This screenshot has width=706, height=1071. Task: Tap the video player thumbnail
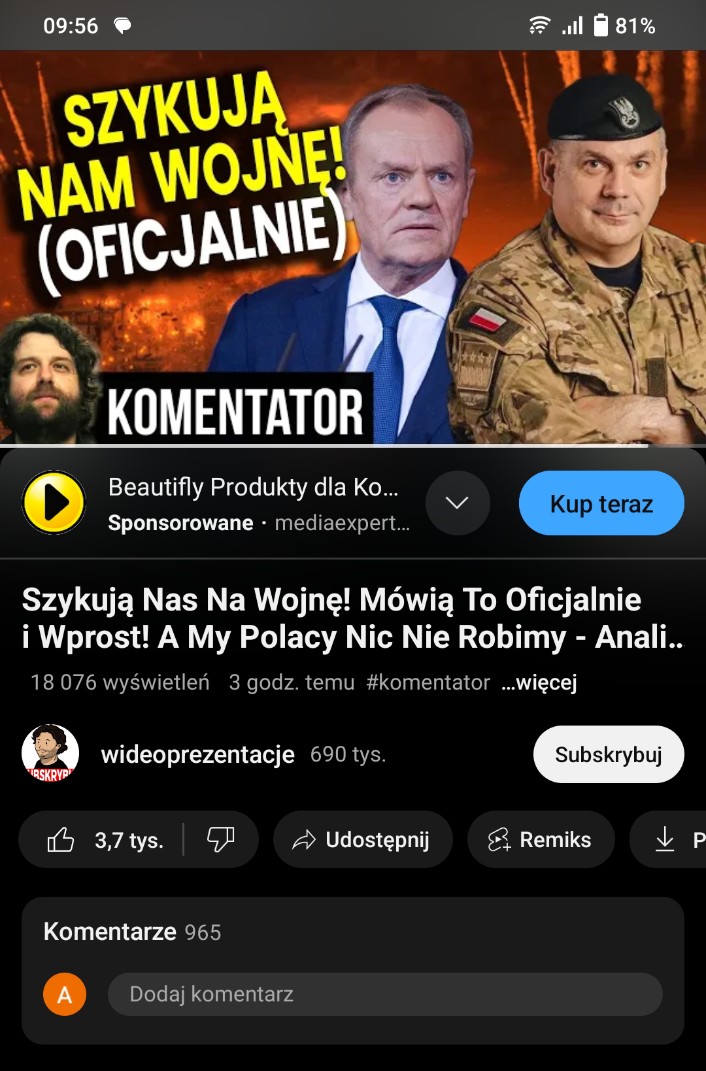[353, 247]
